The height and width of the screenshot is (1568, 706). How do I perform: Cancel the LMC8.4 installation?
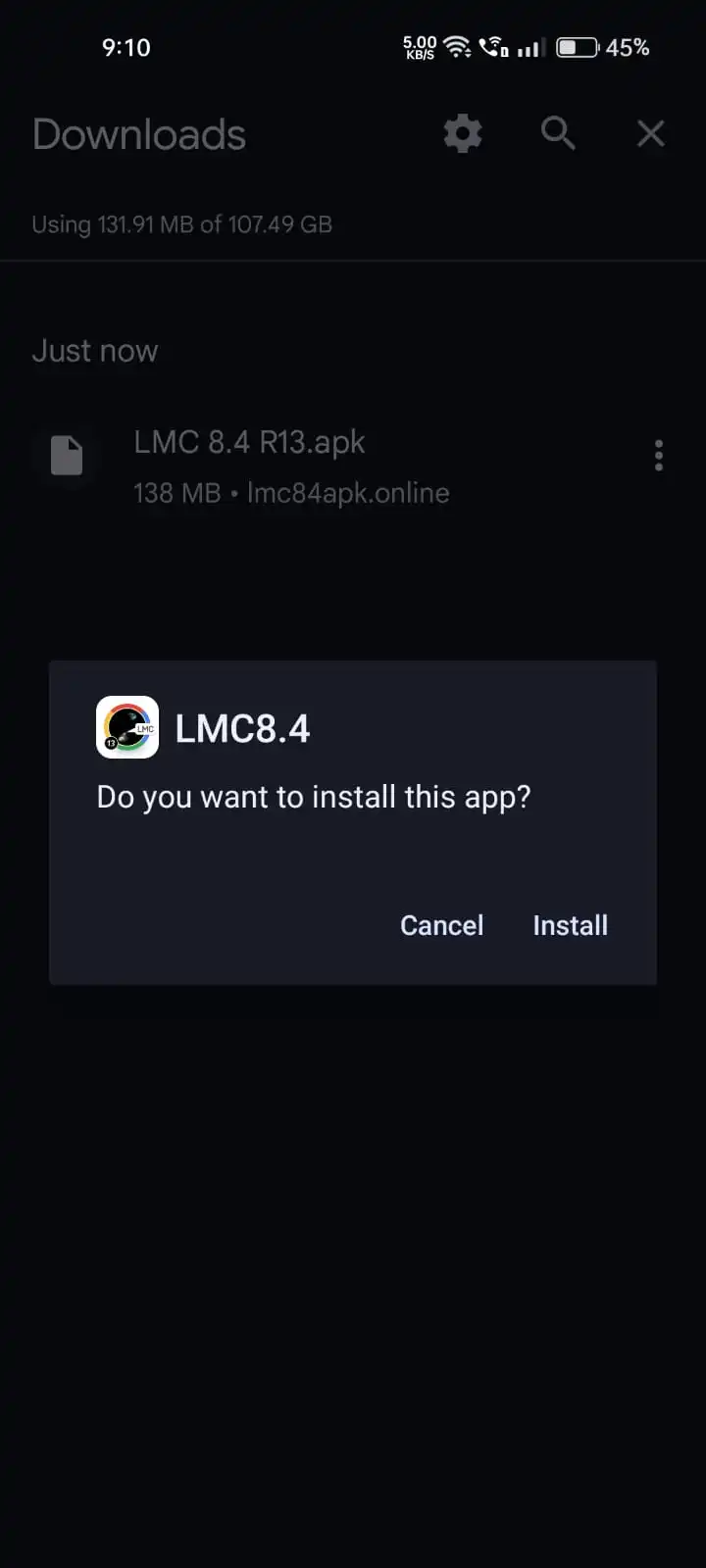pos(441,925)
